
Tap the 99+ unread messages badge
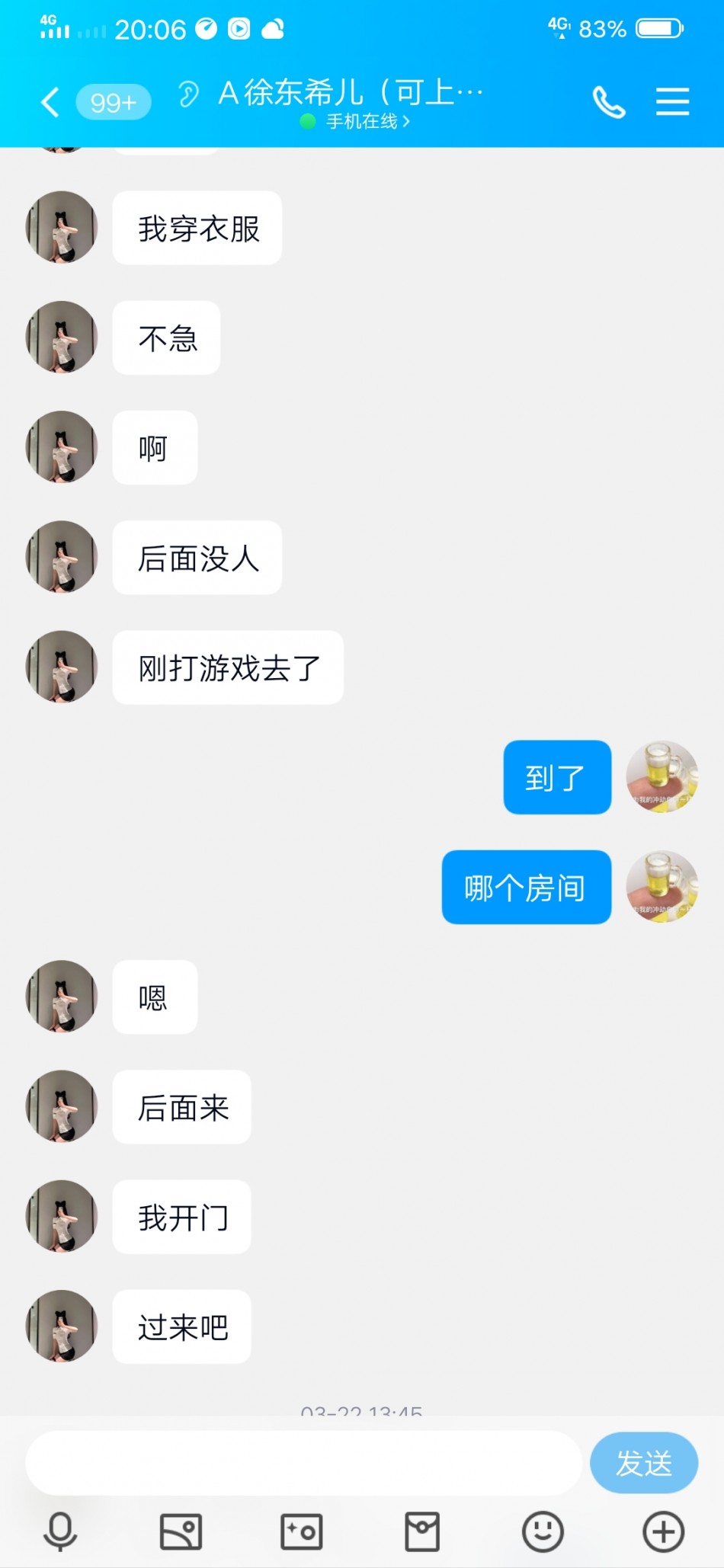coord(113,102)
